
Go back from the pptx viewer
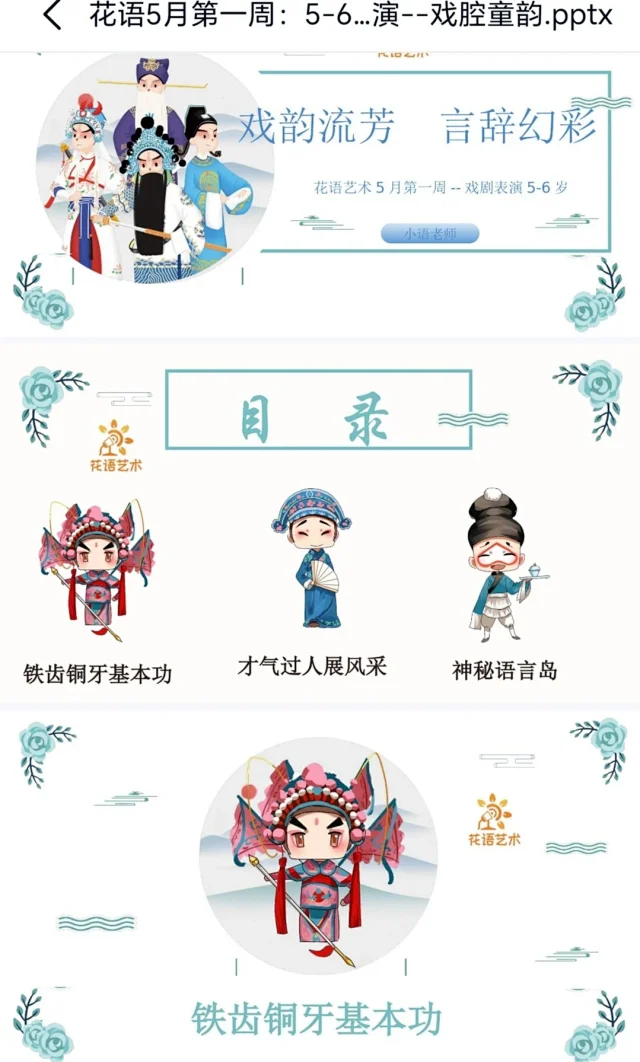51,17
